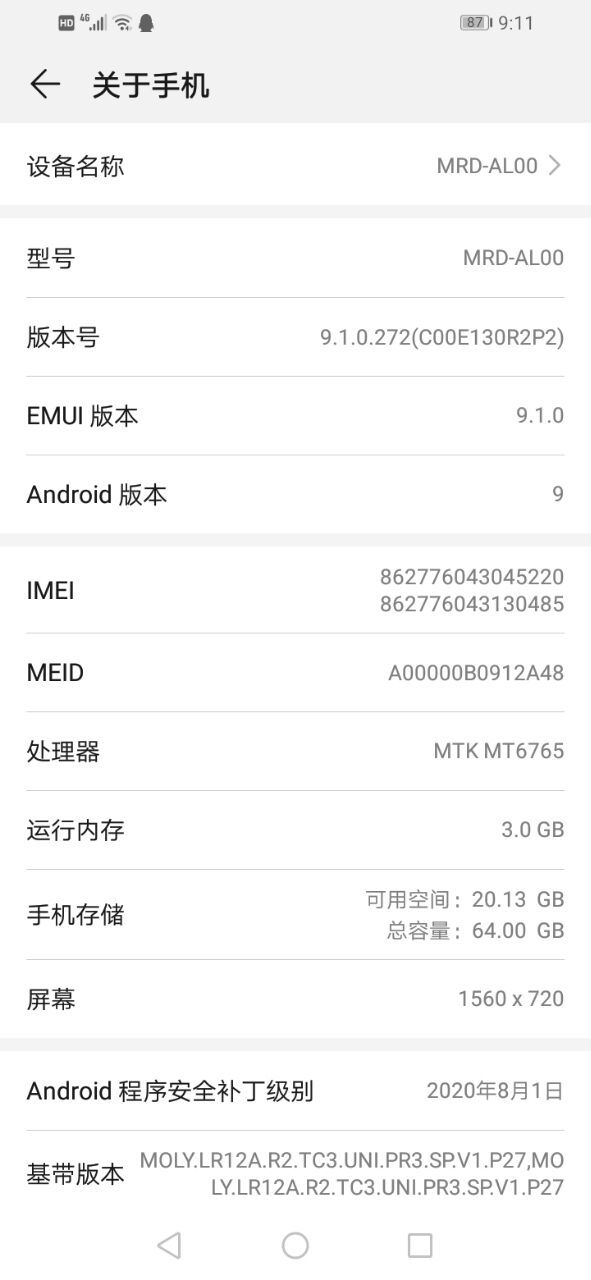Open the 设备名称 row showing MRD-AL00

(295, 166)
